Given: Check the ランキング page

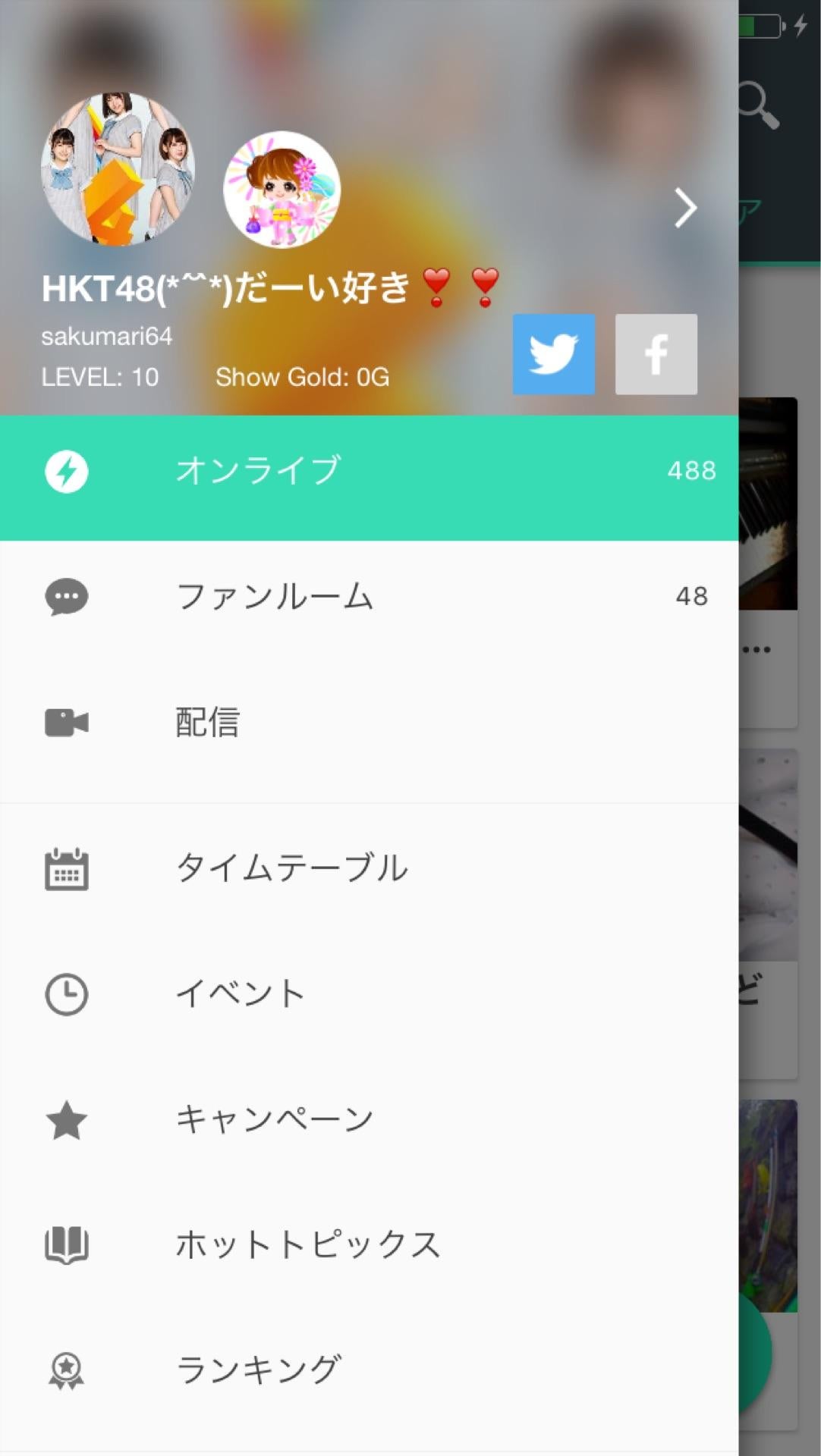Looking at the screenshot, I should click(369, 1370).
